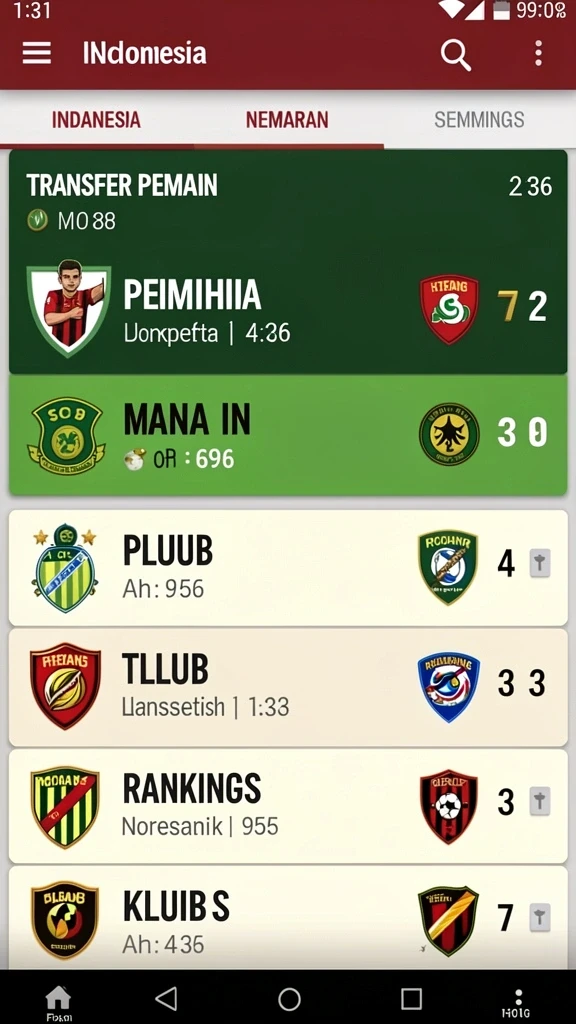Go back with system back button
576x1024 pixels.
coord(167,999)
